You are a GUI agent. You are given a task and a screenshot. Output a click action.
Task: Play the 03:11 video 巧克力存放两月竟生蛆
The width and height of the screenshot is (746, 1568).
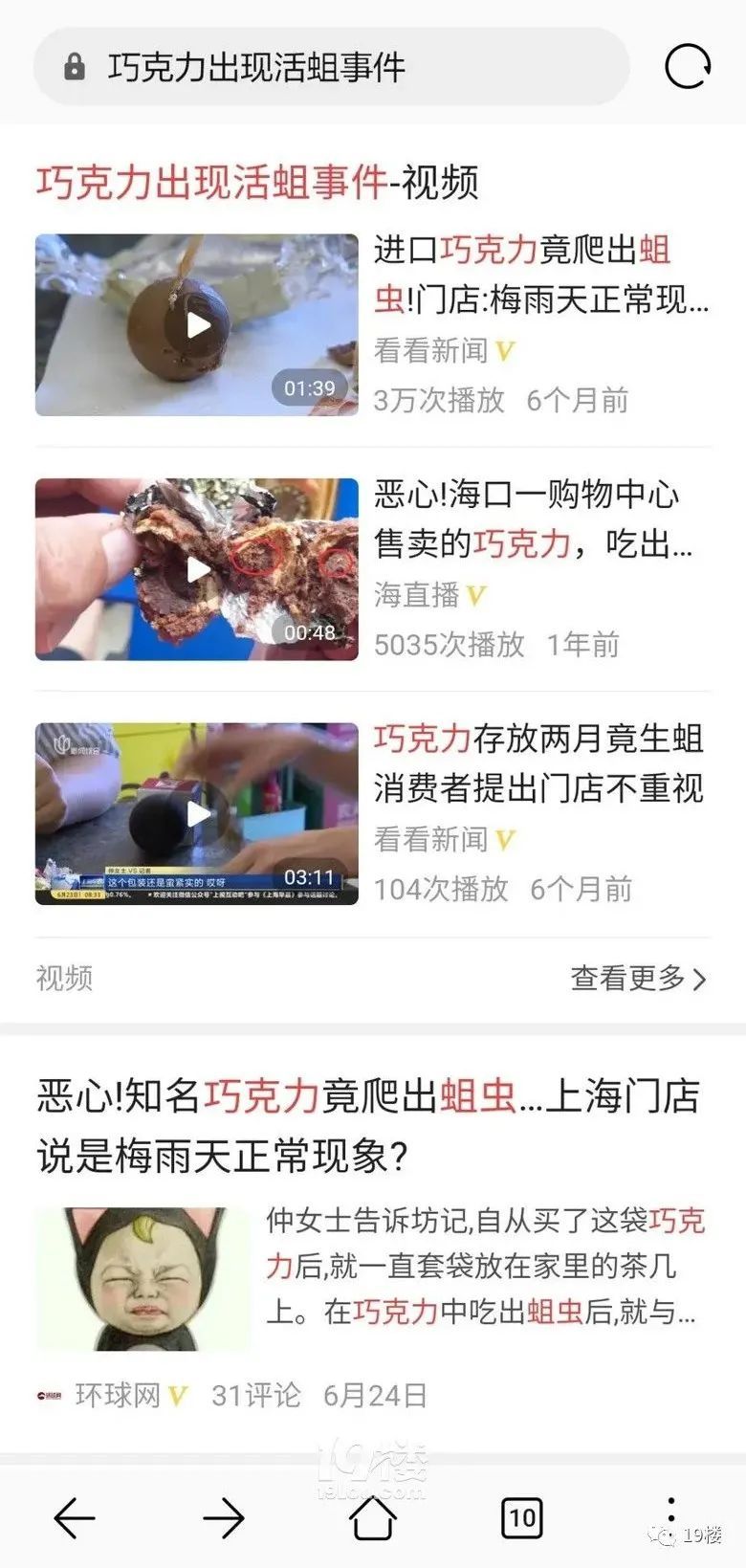(x=197, y=814)
